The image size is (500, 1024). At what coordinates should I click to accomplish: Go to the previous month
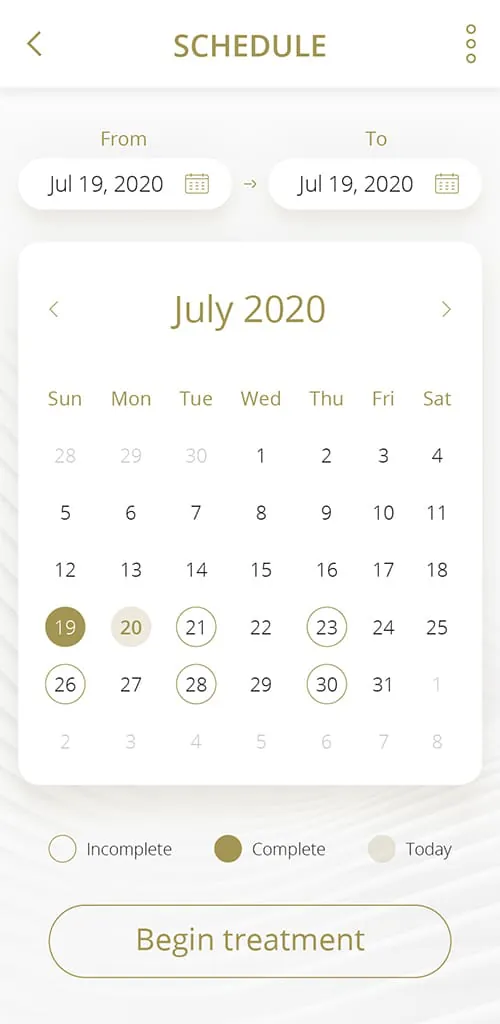(x=54, y=309)
